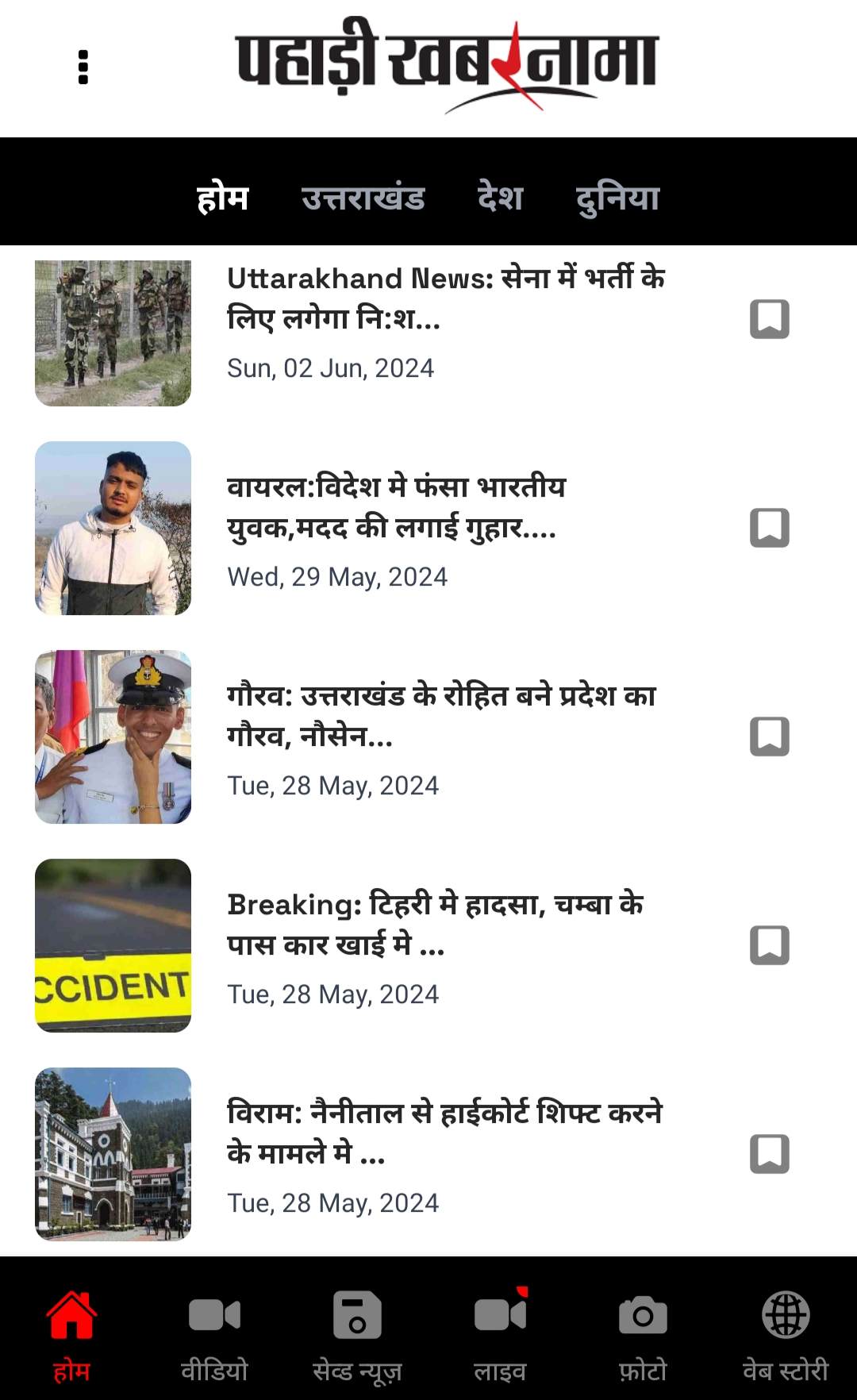
Task: Switch to the उत्तराखंड top tab
Action: click(x=363, y=197)
